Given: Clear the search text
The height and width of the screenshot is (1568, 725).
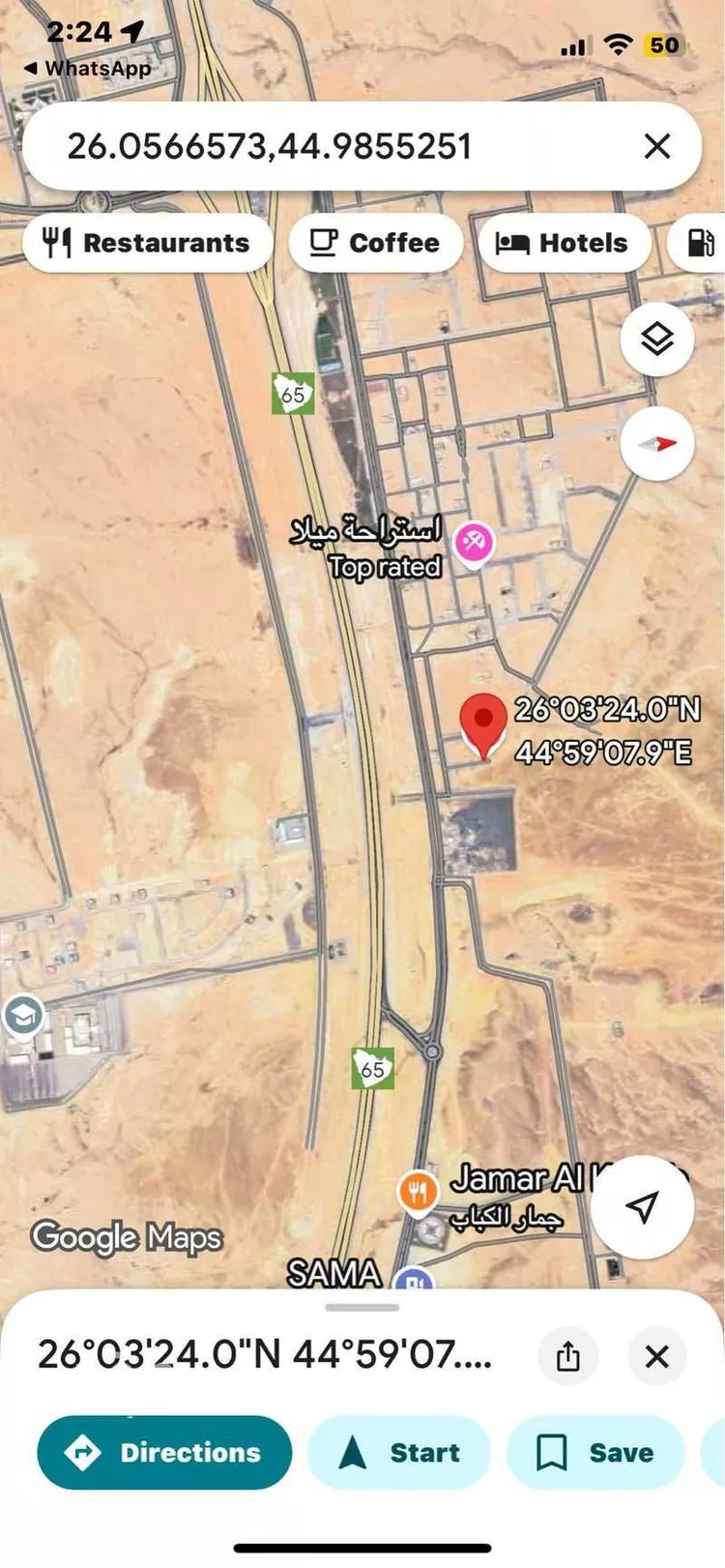Looking at the screenshot, I should pos(657,147).
